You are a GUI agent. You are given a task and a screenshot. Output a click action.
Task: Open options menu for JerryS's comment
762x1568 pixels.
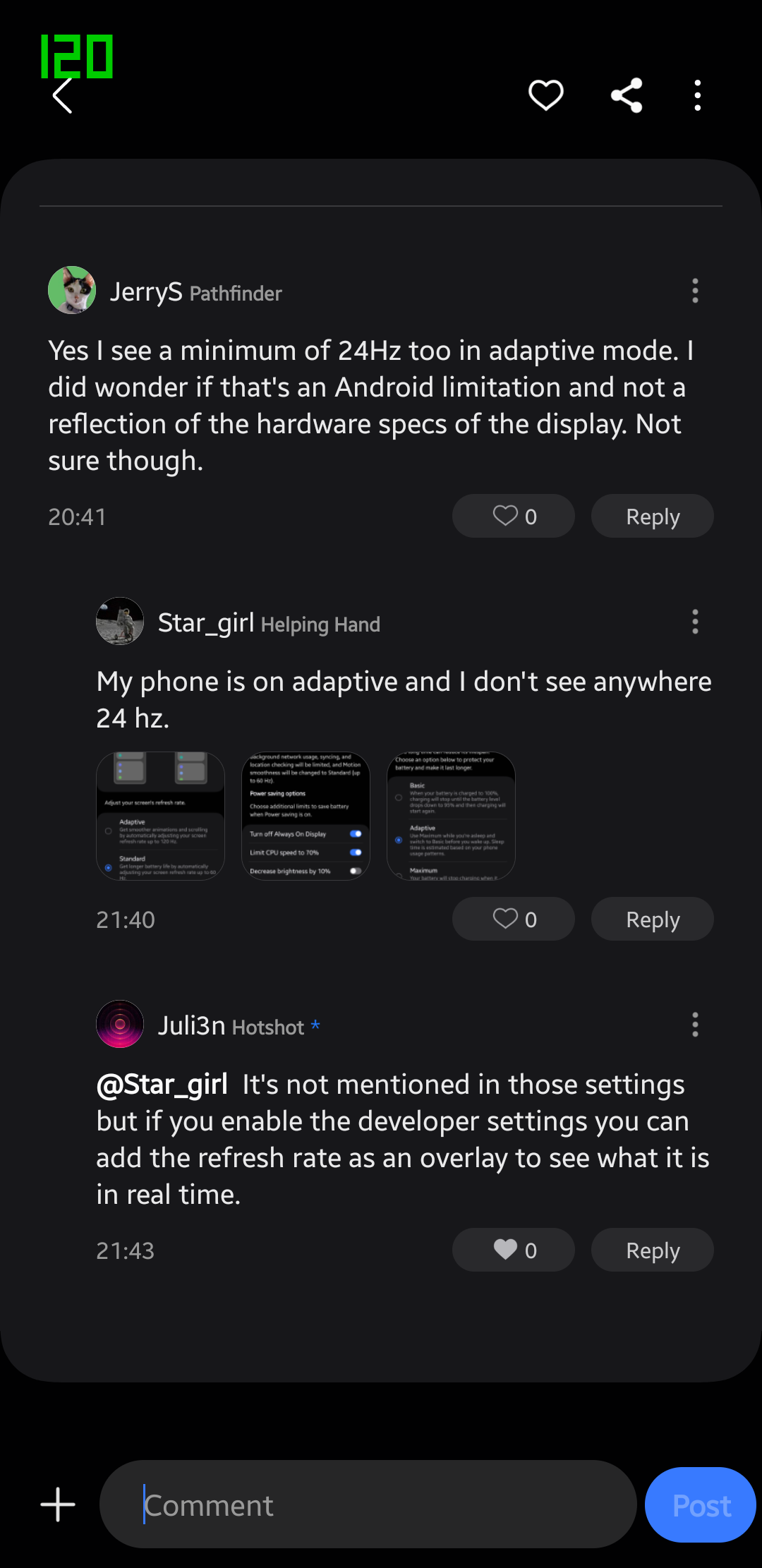[695, 291]
